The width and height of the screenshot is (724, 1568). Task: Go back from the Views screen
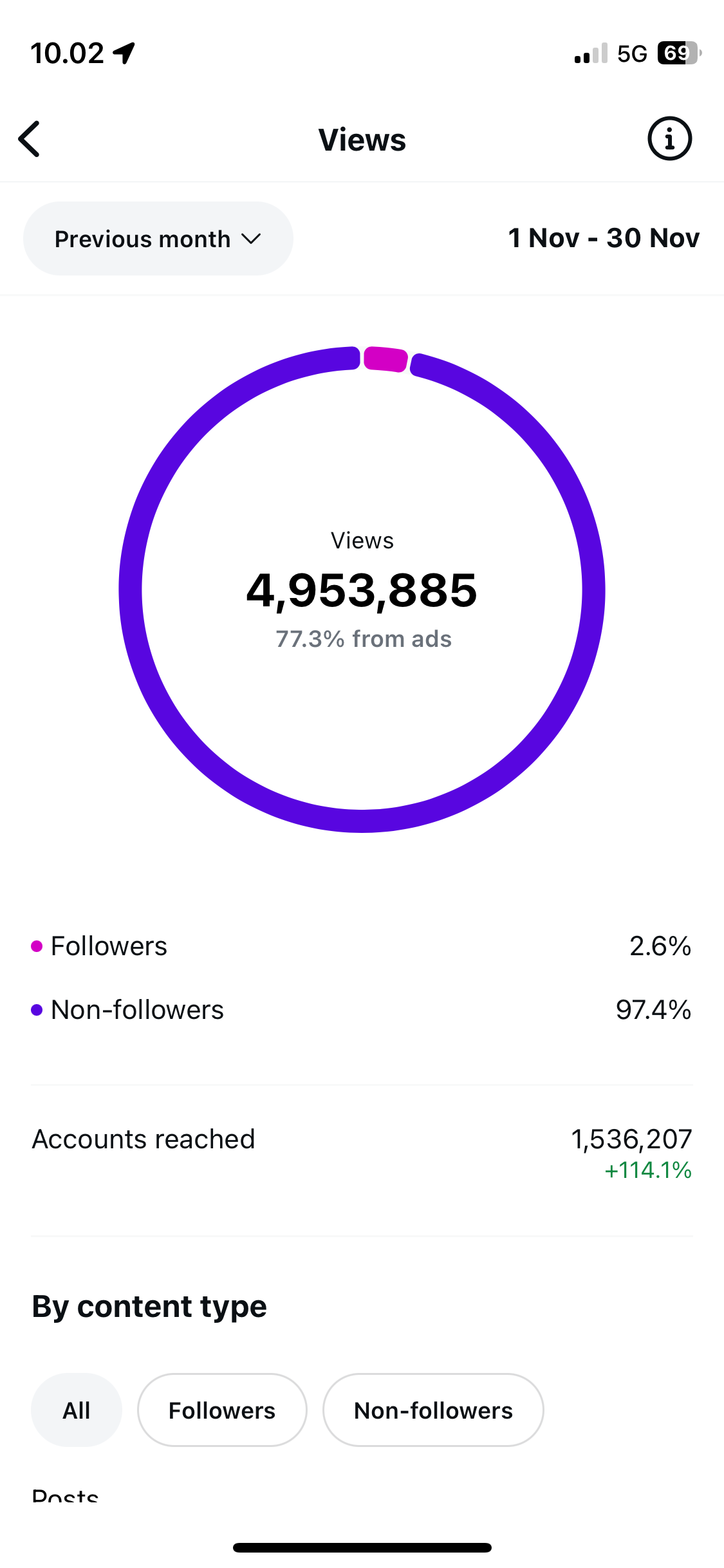point(30,139)
